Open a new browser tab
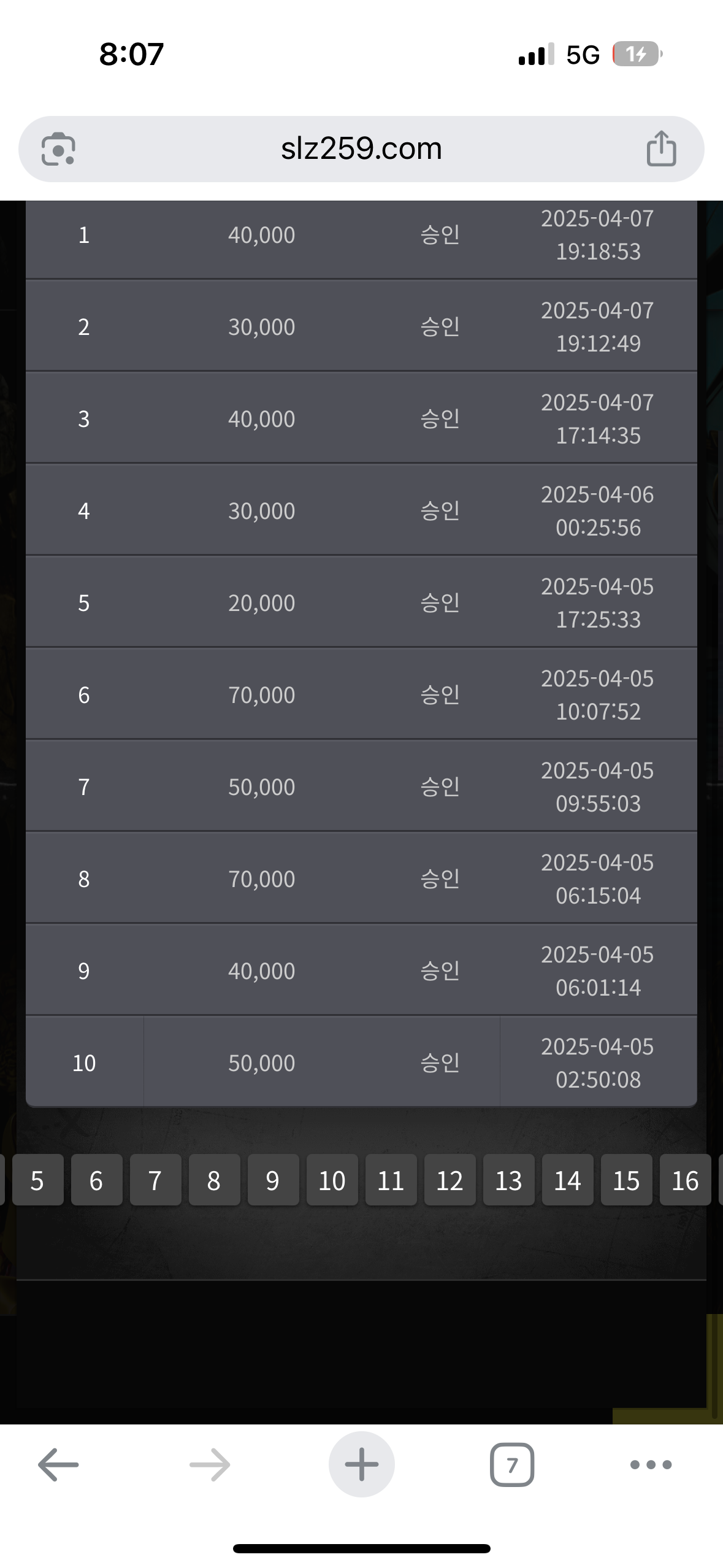This screenshot has width=723, height=1568. pos(361,1464)
